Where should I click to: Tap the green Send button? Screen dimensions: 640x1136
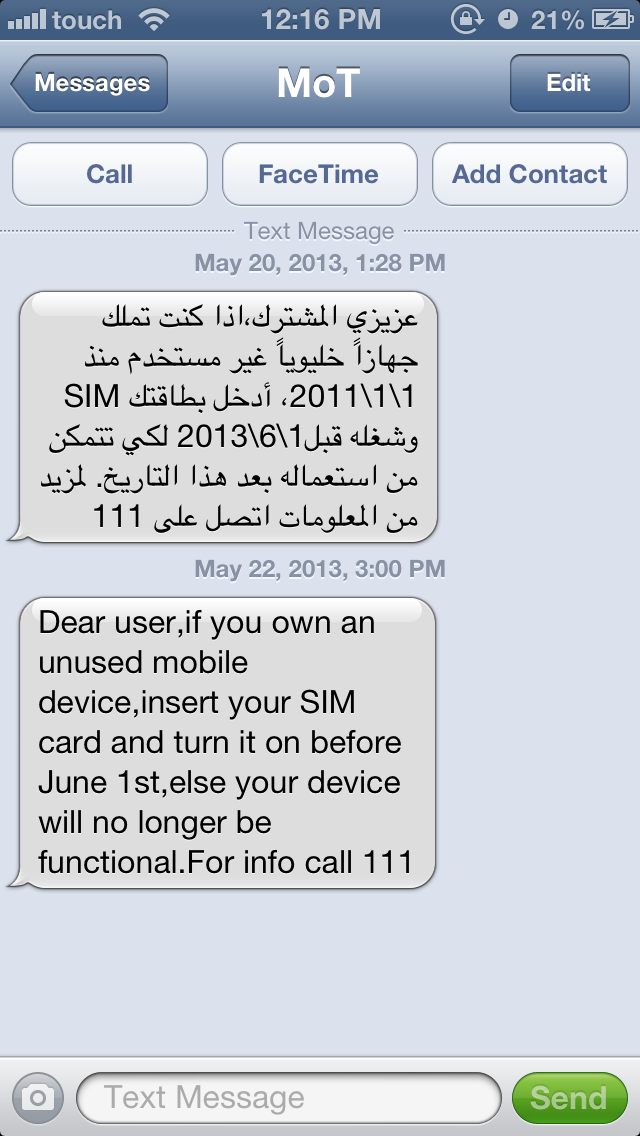[x=569, y=1098]
